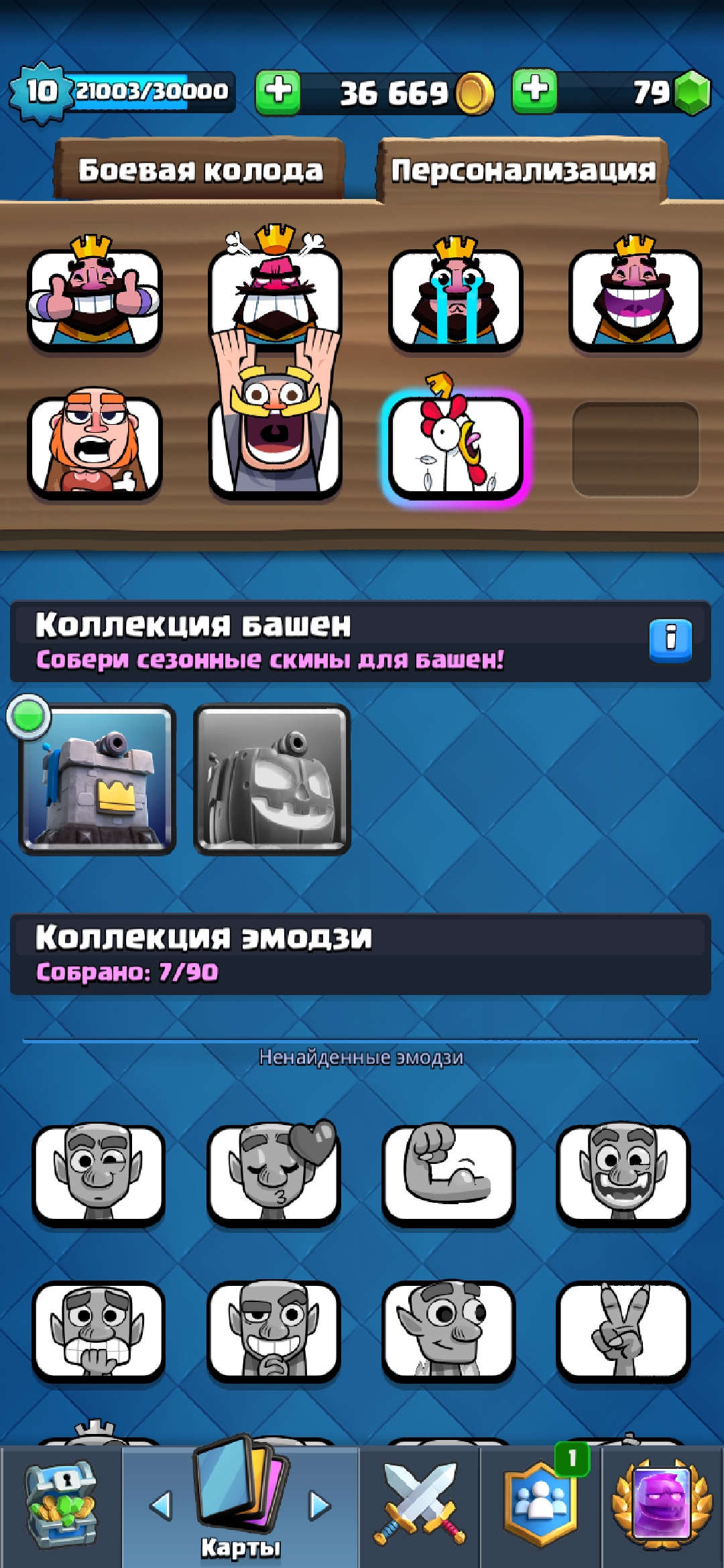This screenshot has height=1568, width=724.
Task: Select the chicken emote in the deck
Action: [456, 442]
